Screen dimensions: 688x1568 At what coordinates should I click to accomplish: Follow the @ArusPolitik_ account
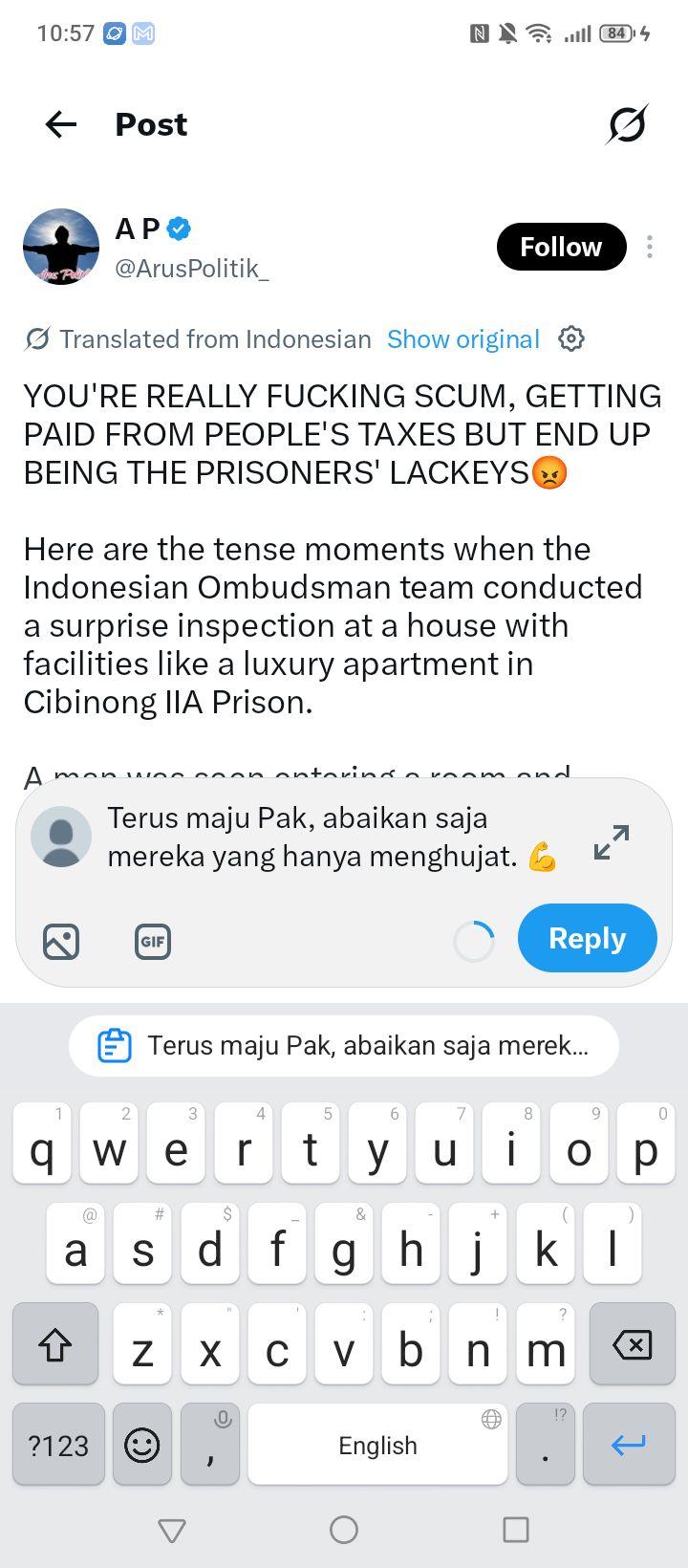(x=561, y=247)
